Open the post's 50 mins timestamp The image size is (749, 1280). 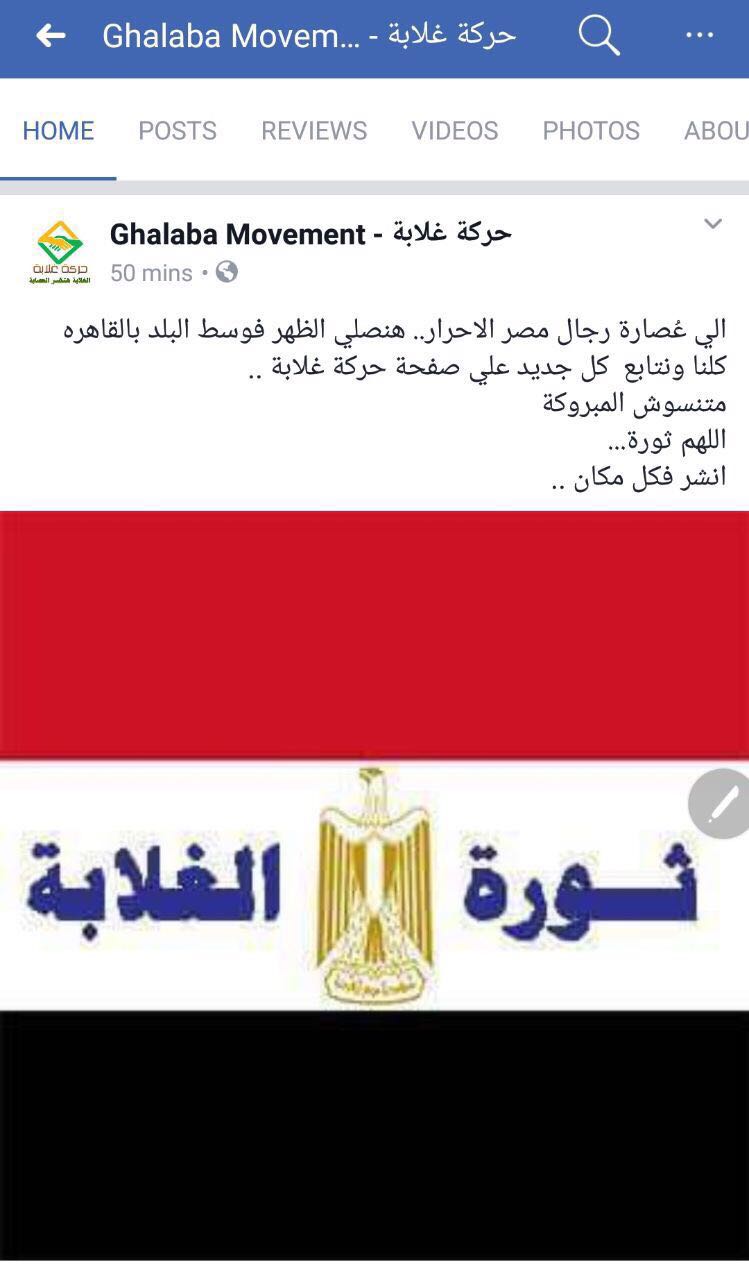pyautogui.click(x=151, y=272)
